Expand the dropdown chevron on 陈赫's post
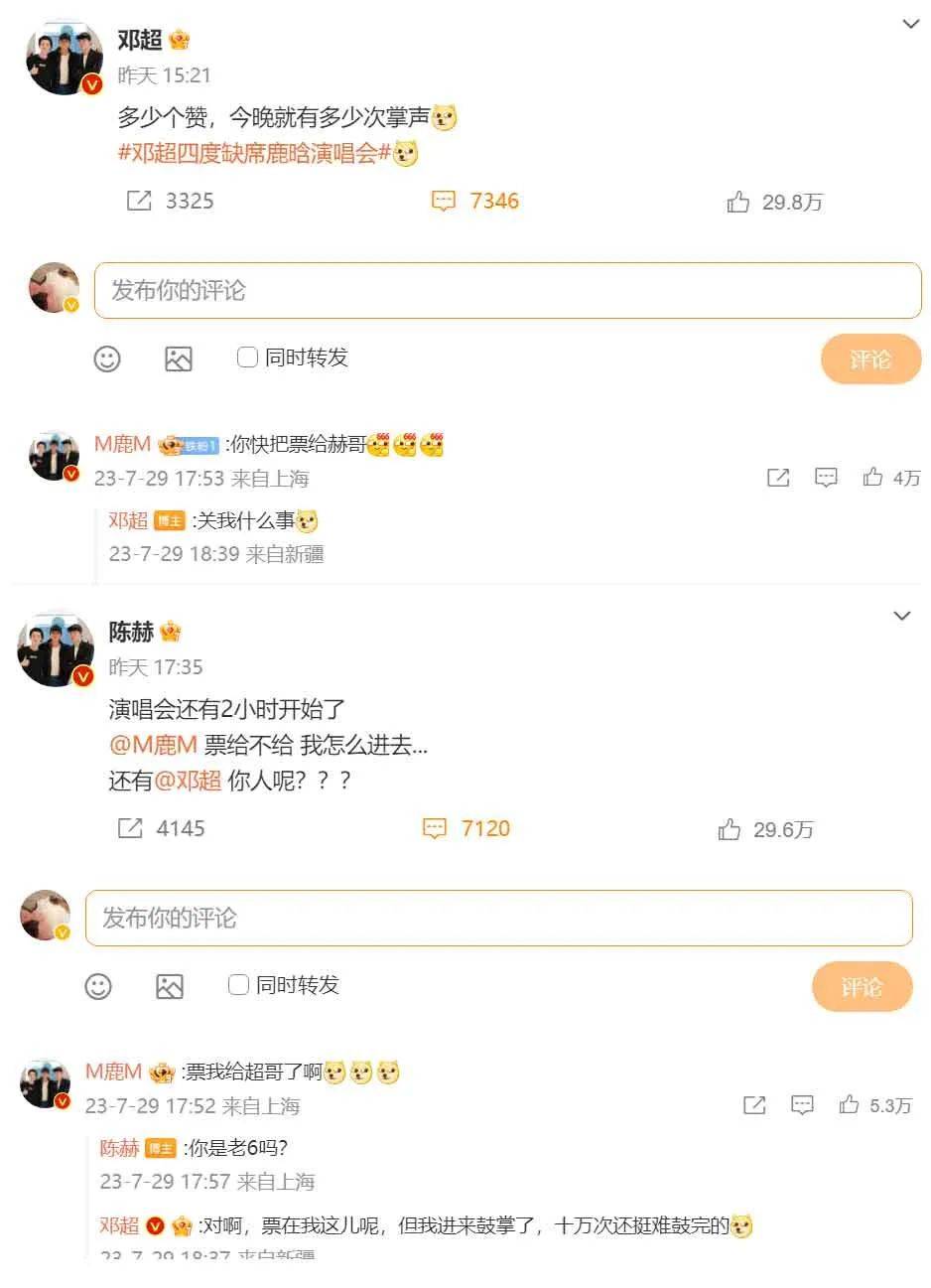This screenshot has height=1288, width=931. [x=901, y=617]
